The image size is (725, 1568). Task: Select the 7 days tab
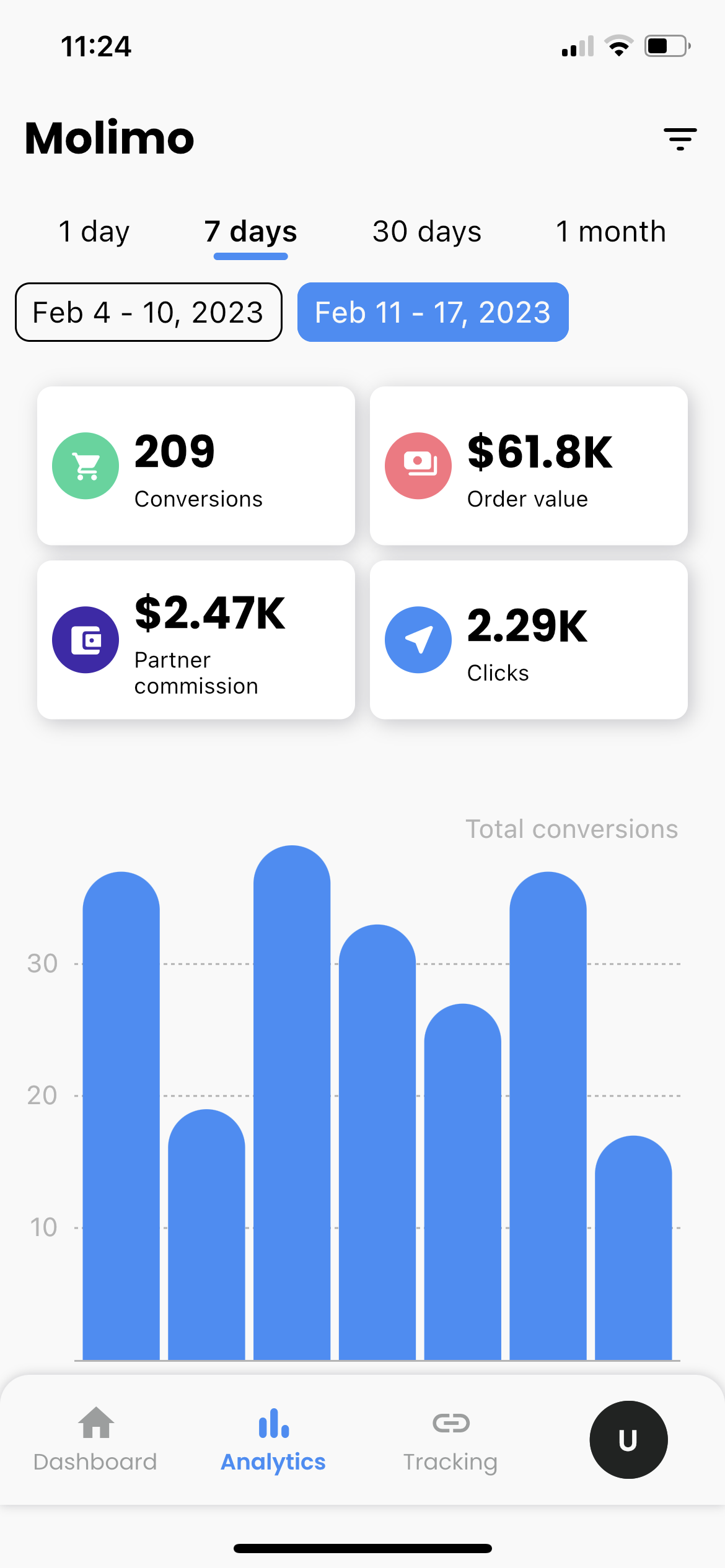coord(251,232)
